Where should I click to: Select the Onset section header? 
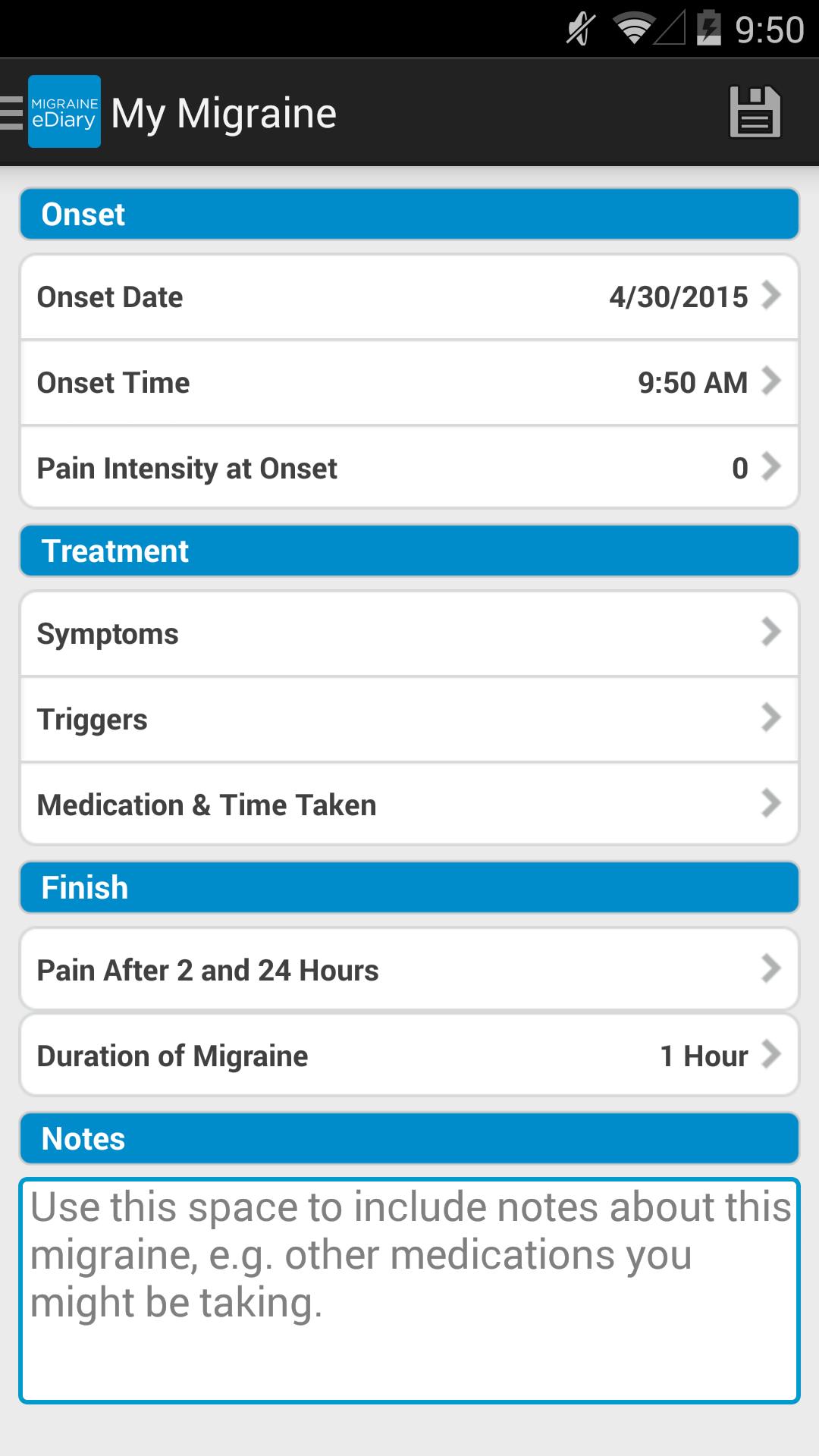[x=409, y=214]
